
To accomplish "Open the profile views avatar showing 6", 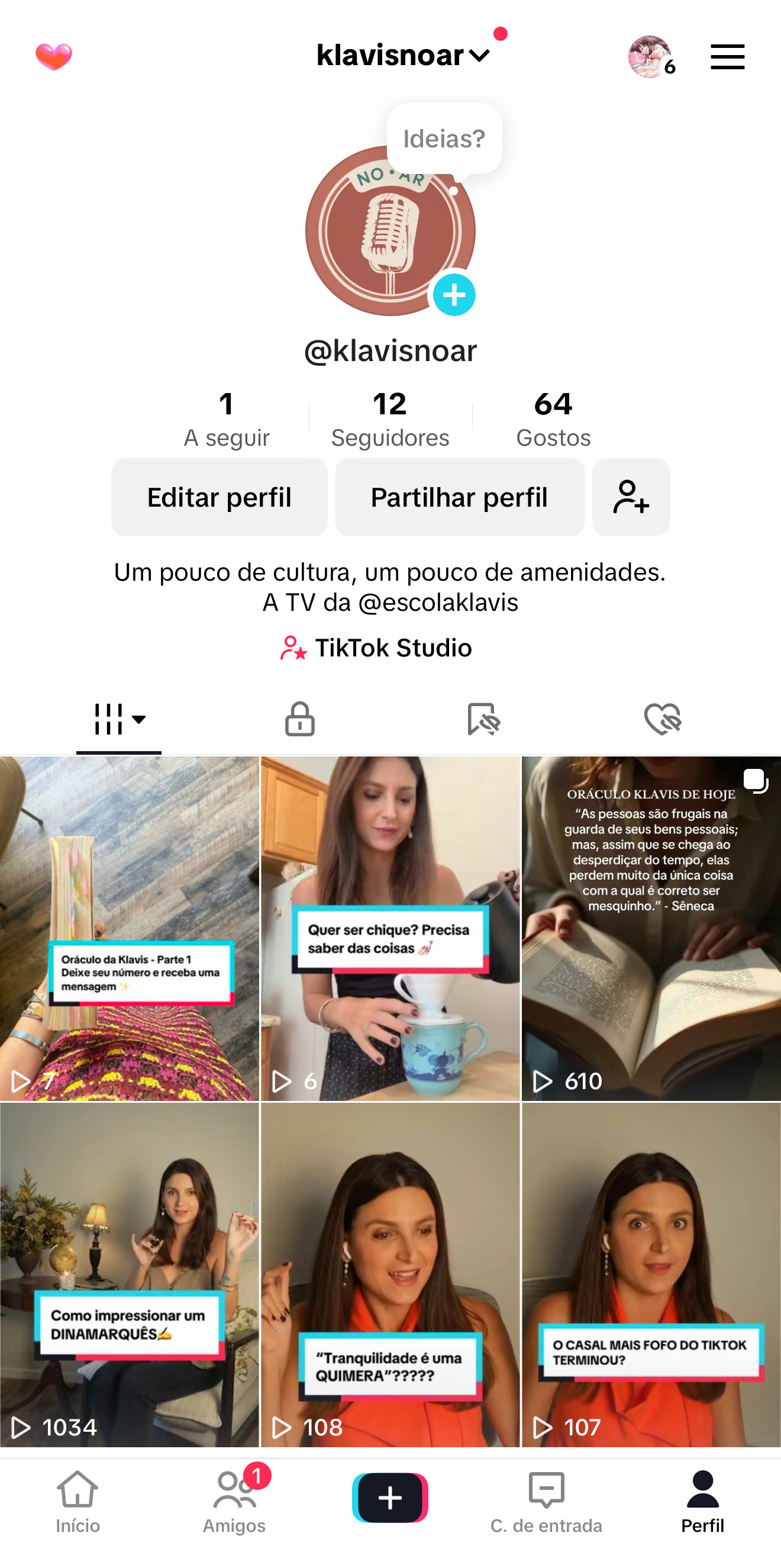I will (x=650, y=57).
